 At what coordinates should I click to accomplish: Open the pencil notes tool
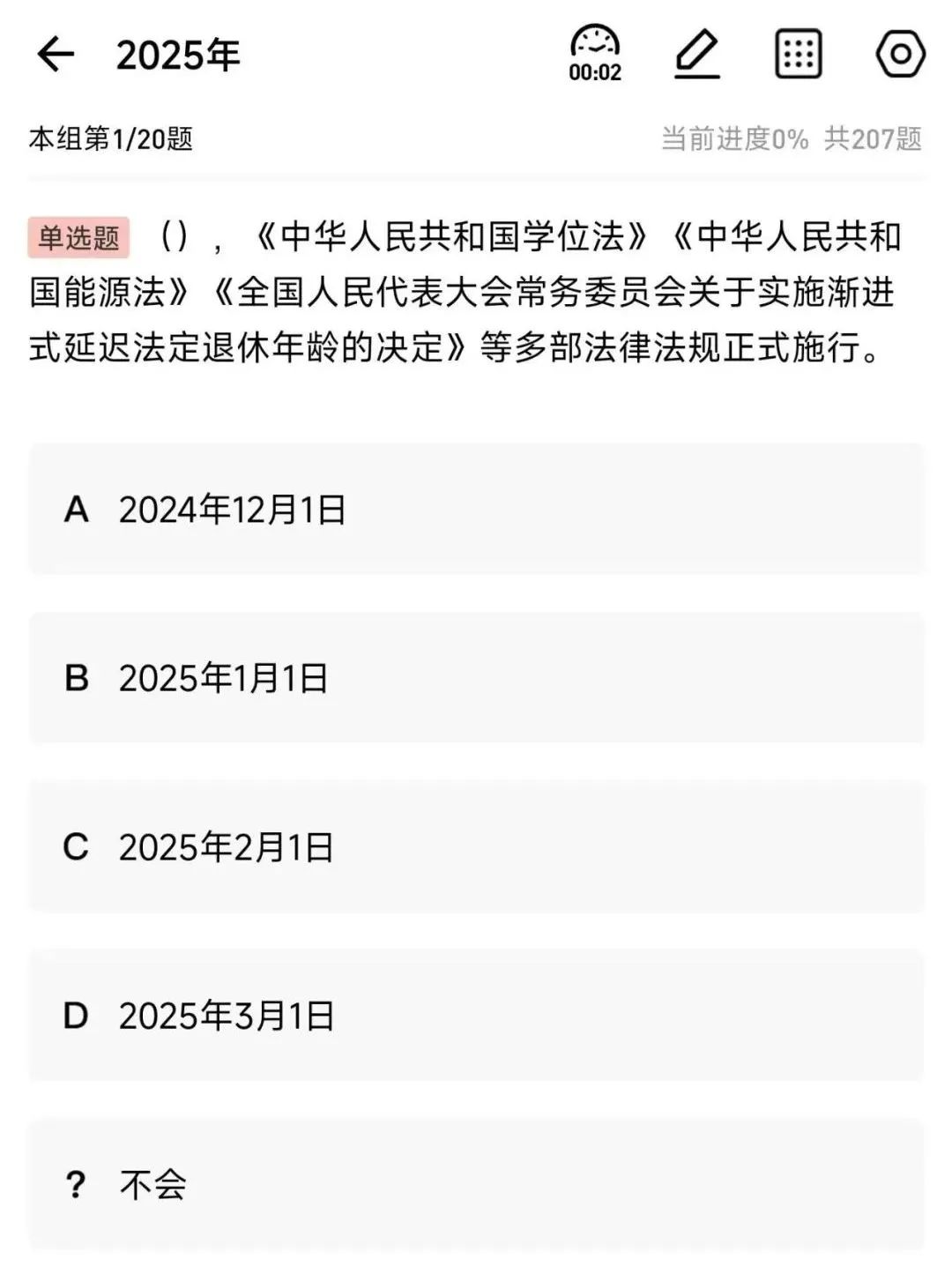coord(697,54)
